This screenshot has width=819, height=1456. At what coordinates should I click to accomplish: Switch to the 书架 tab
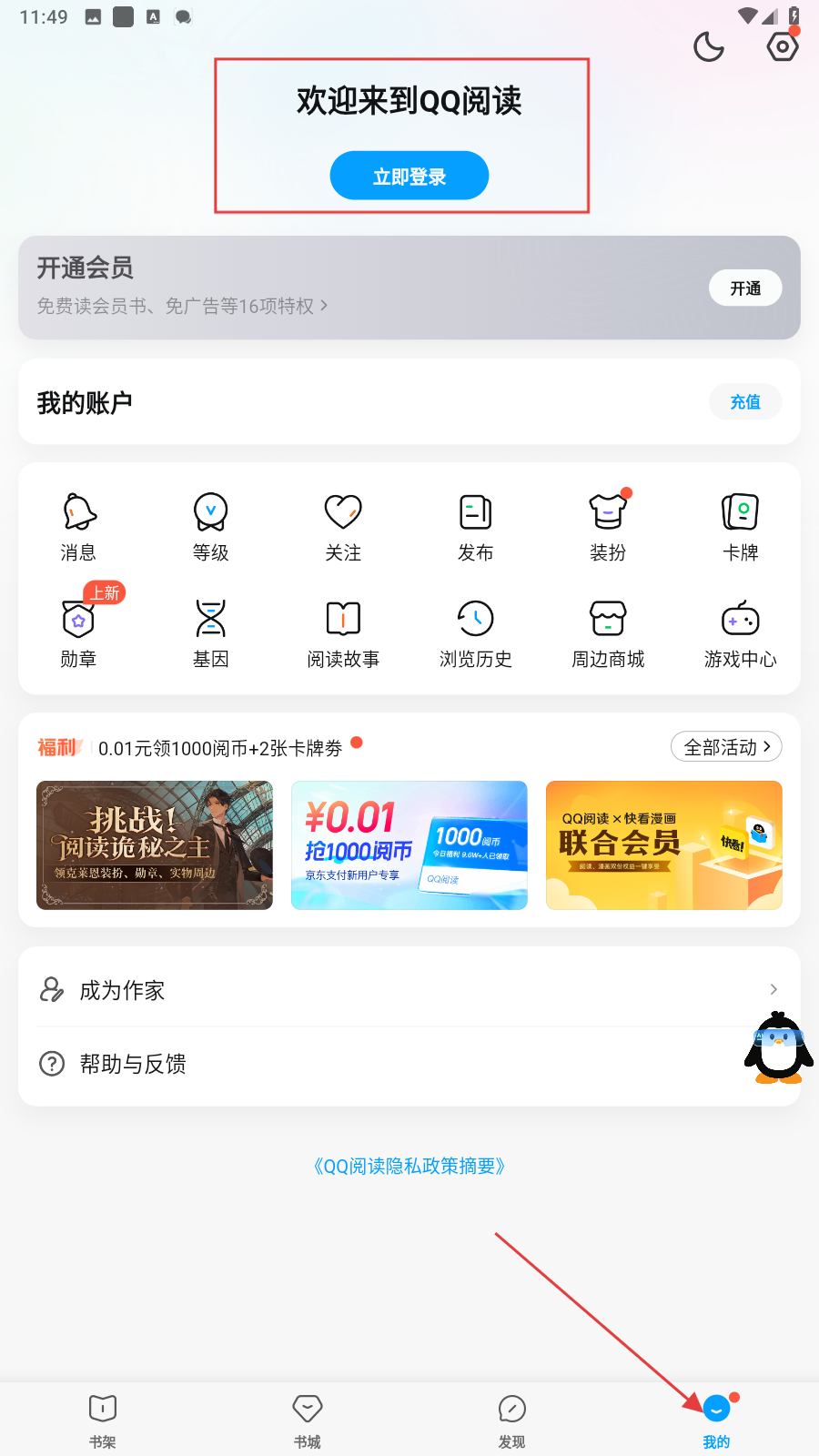pos(102,1420)
